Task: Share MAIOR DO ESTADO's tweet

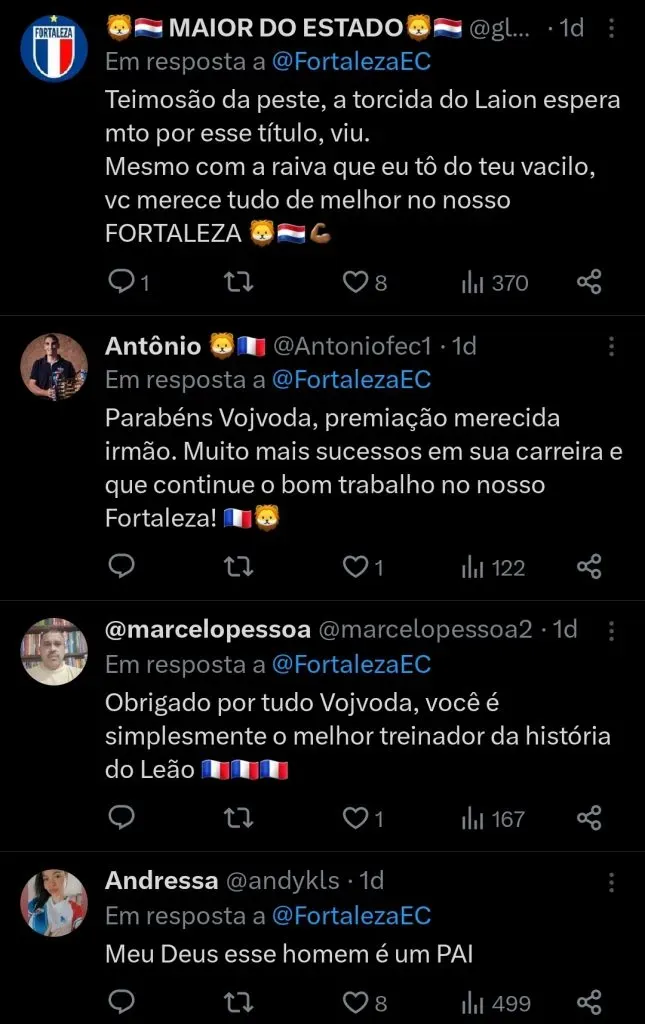Action: [589, 283]
